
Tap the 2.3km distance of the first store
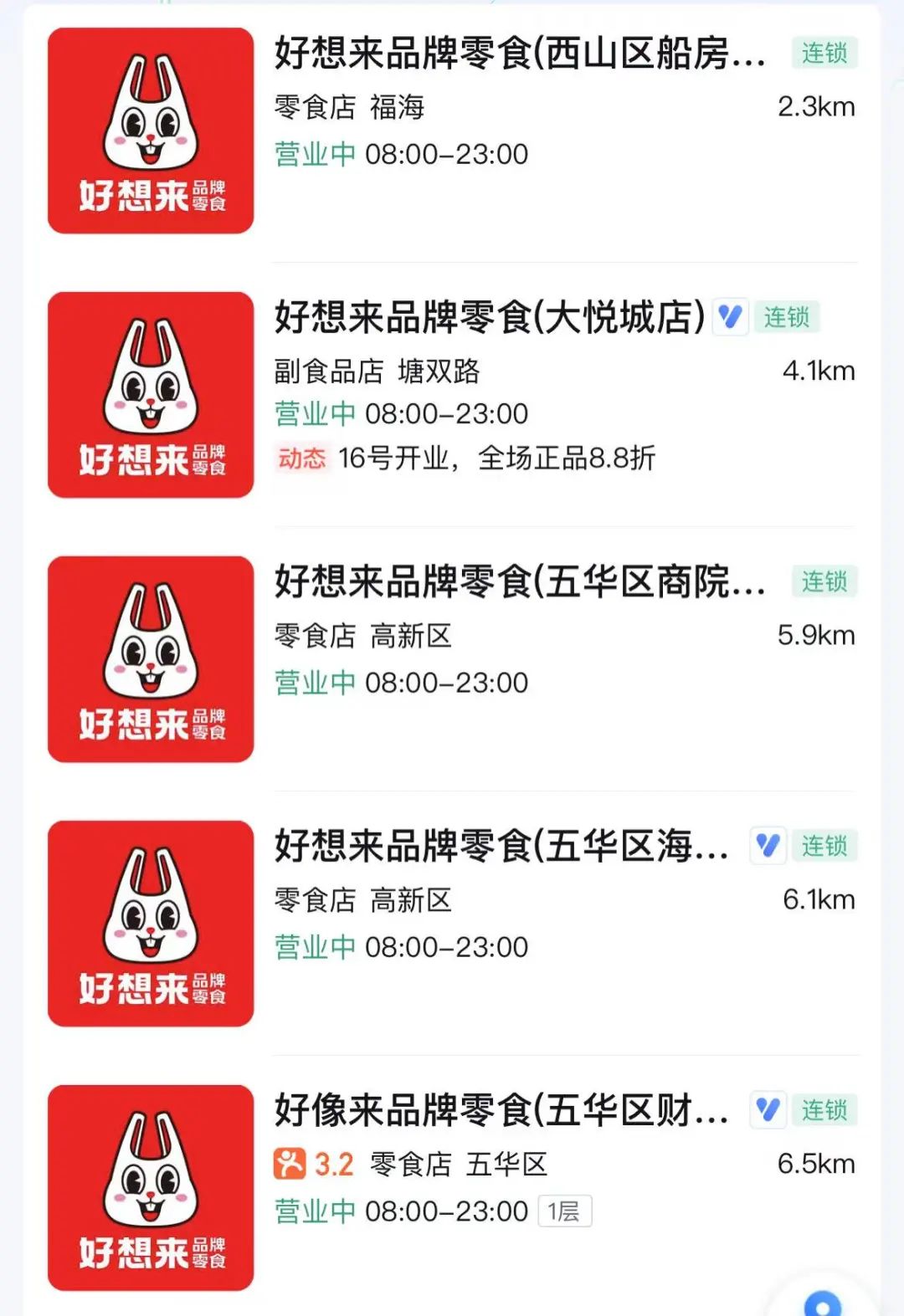pyautogui.click(x=816, y=107)
